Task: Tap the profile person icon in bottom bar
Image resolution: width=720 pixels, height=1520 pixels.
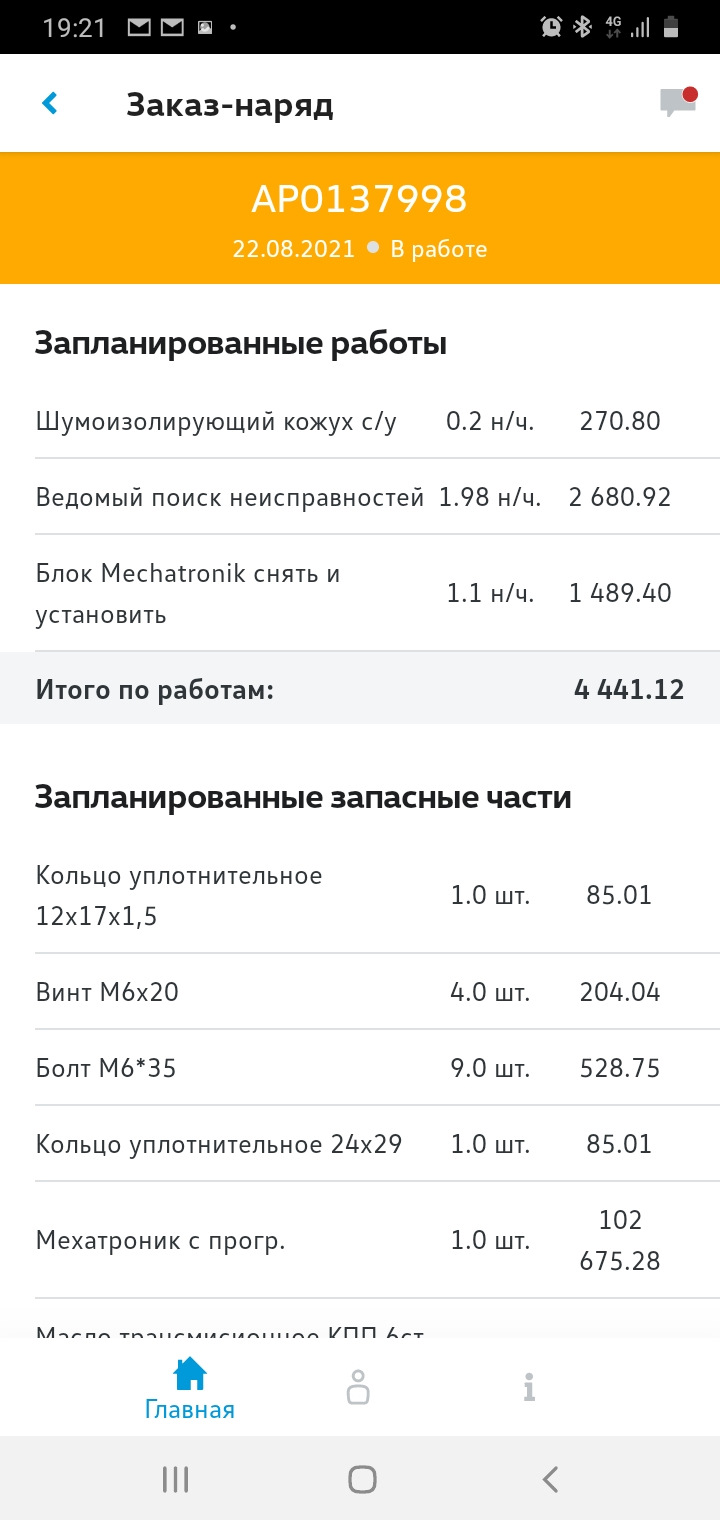Action: click(x=359, y=1385)
